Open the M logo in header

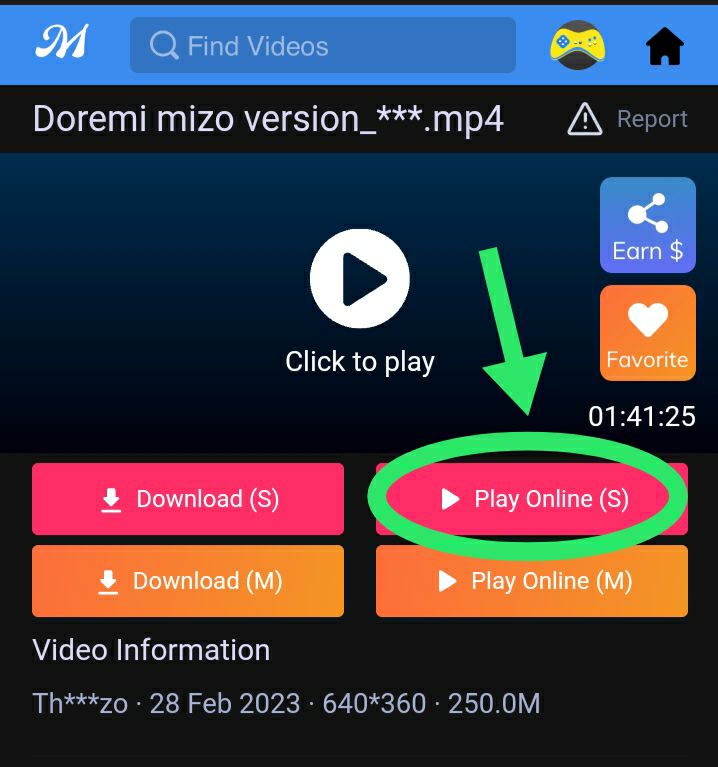(61, 43)
